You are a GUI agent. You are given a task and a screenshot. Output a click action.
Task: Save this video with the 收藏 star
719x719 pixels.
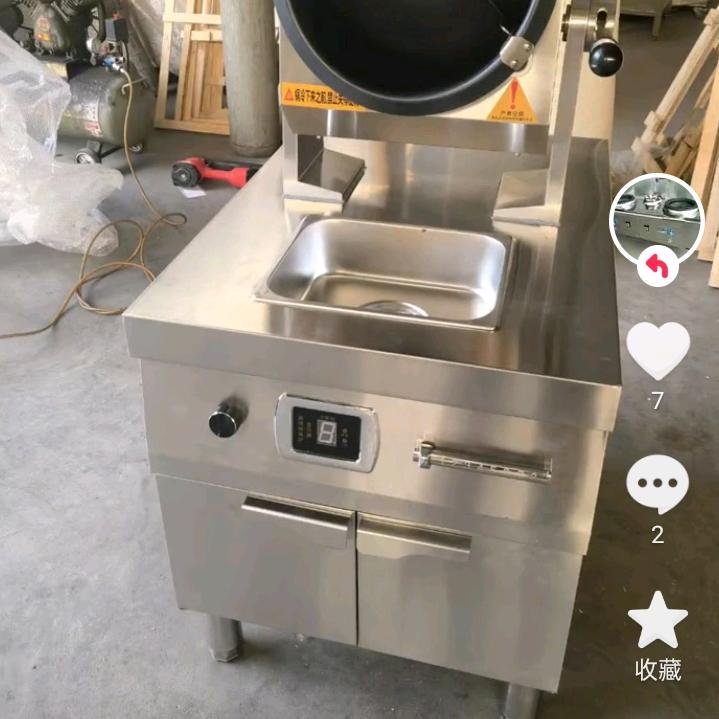click(x=657, y=621)
